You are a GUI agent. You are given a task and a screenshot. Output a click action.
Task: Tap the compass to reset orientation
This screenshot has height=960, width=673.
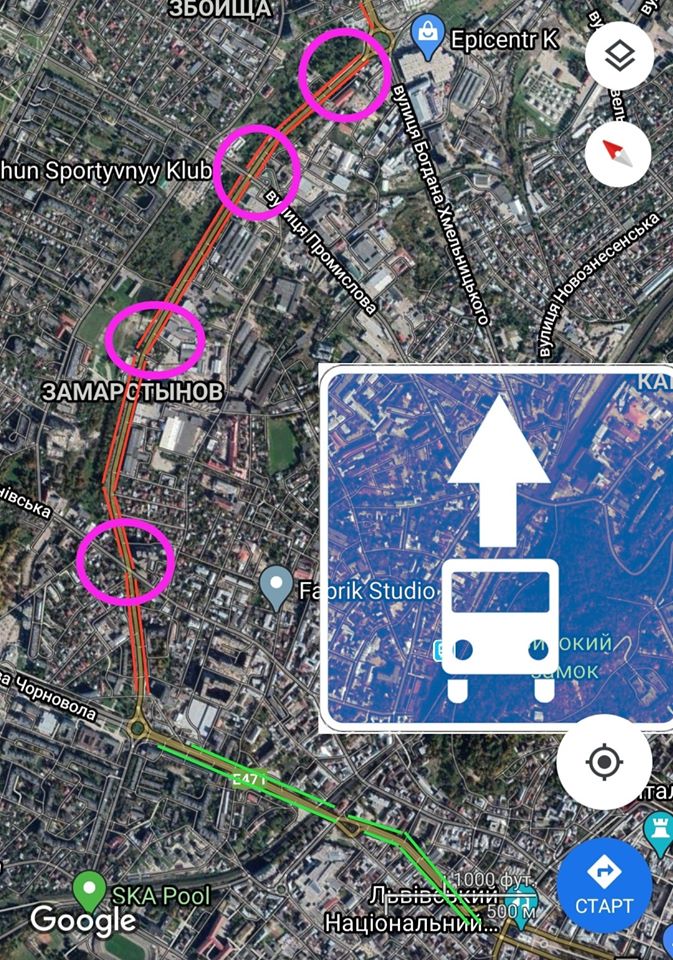(x=619, y=152)
